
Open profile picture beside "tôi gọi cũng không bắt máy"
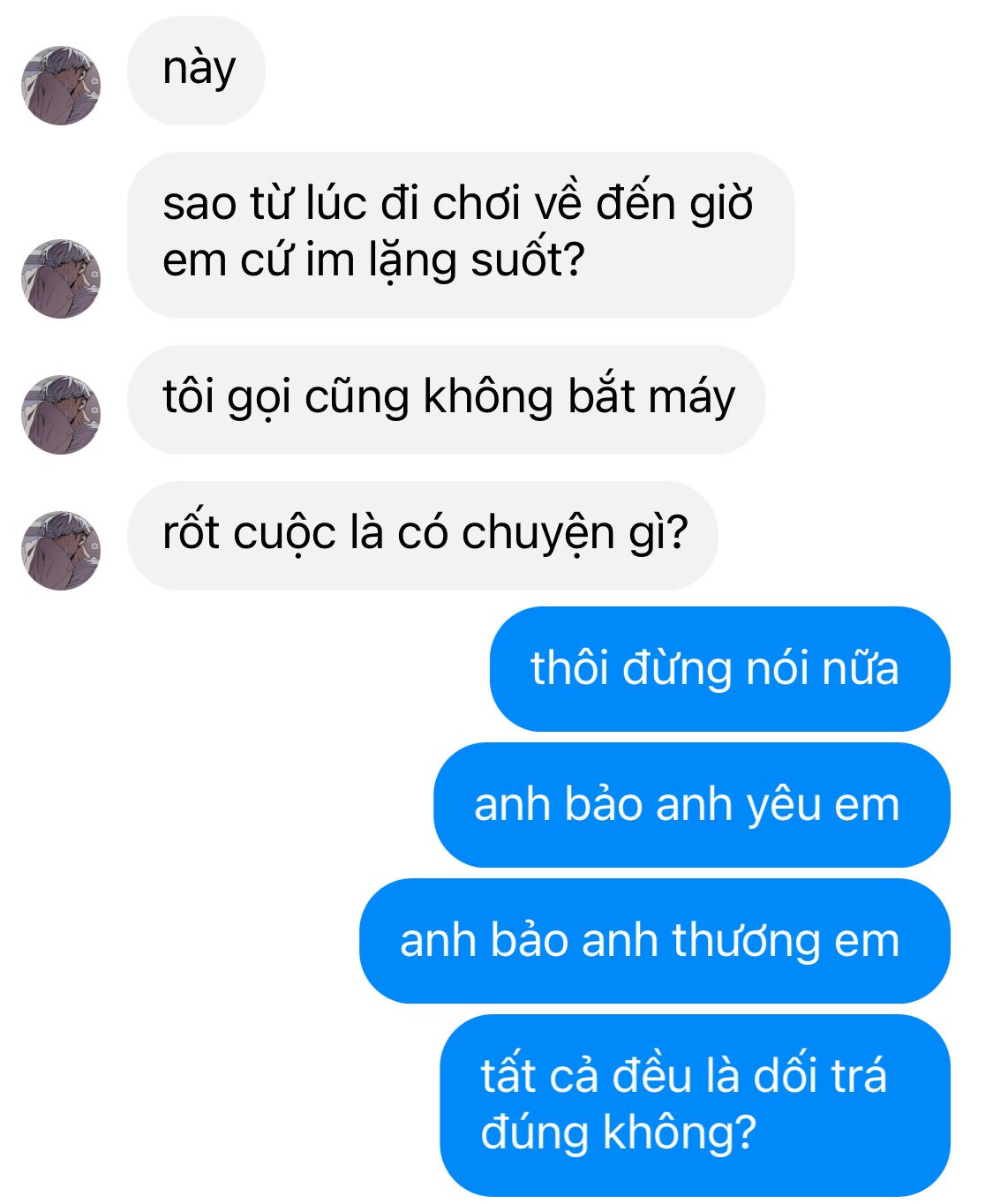61,414
